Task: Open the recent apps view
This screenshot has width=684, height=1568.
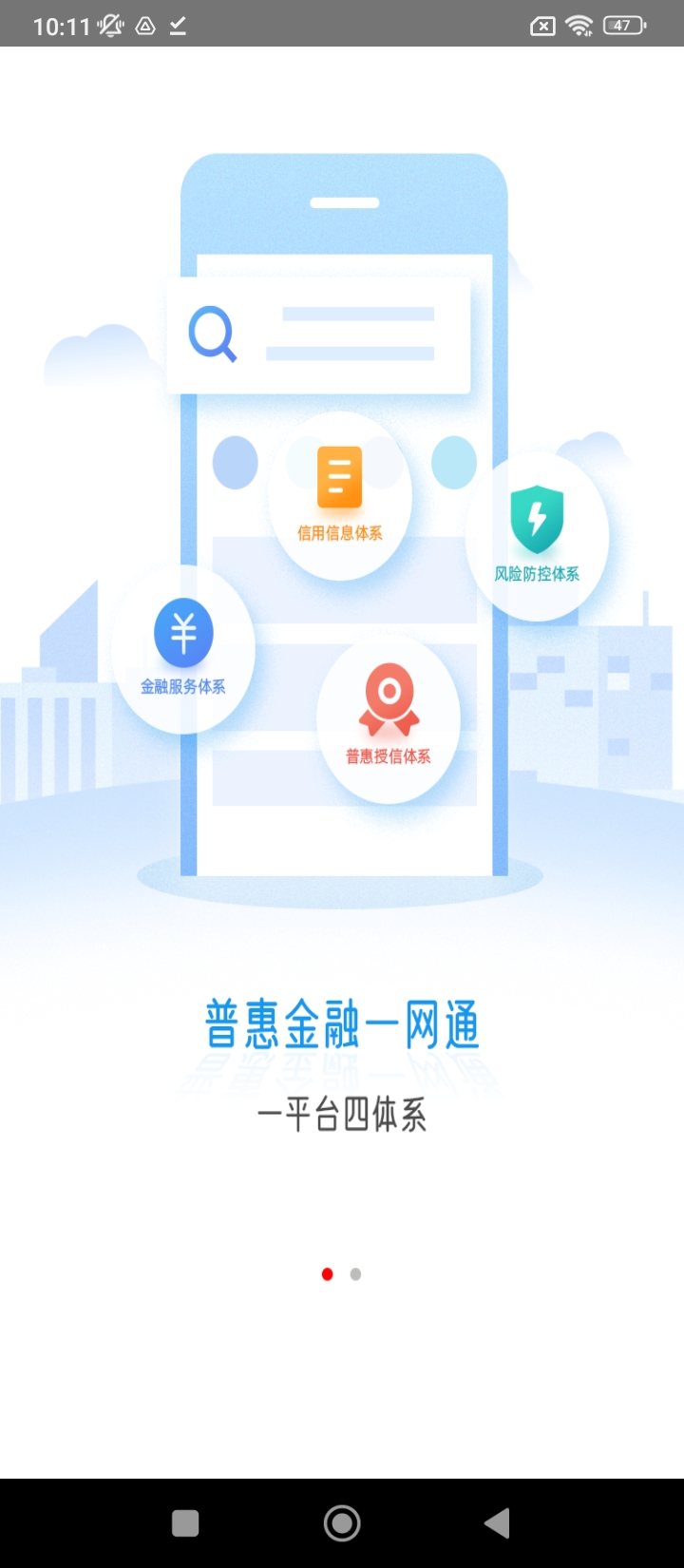Action: (x=185, y=1523)
